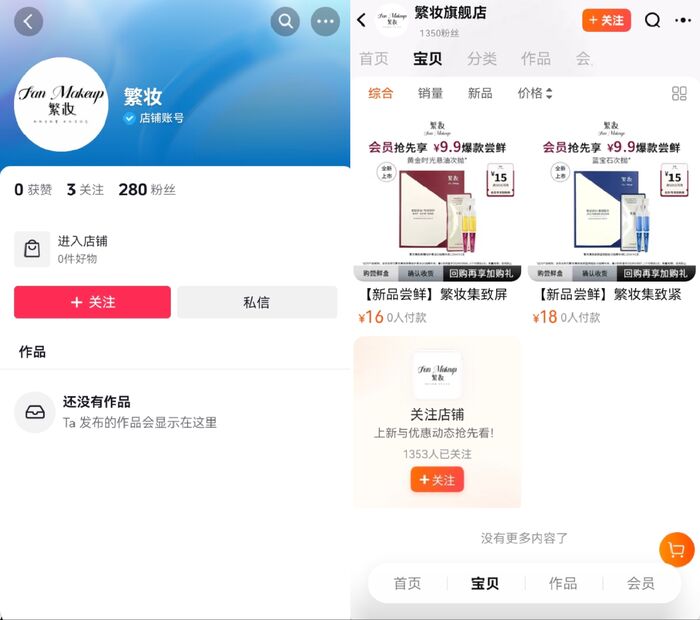The image size is (700, 620).
Task: Open the 价格 sort dropdown
Action: 535,93
